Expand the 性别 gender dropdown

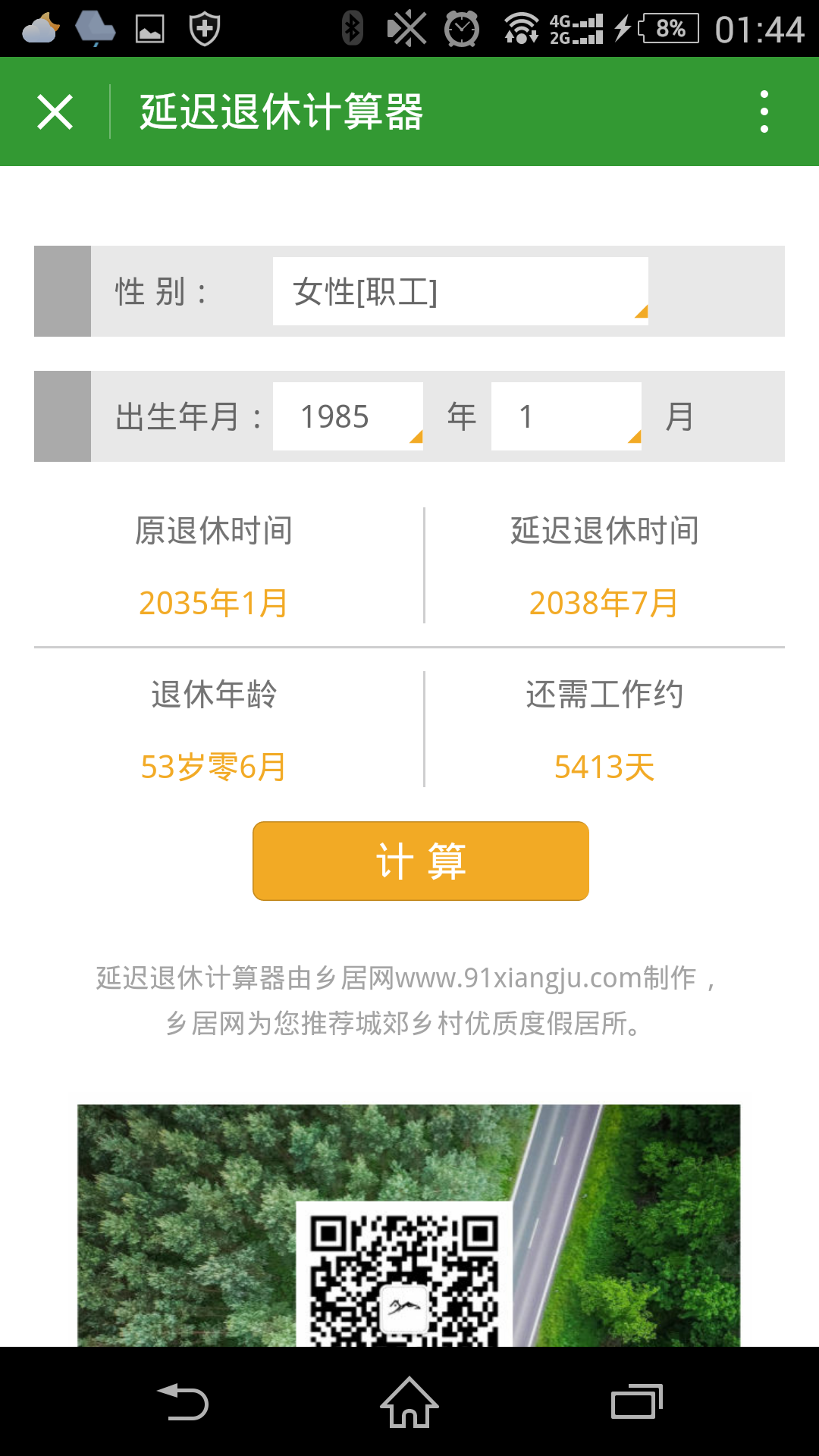(x=460, y=291)
